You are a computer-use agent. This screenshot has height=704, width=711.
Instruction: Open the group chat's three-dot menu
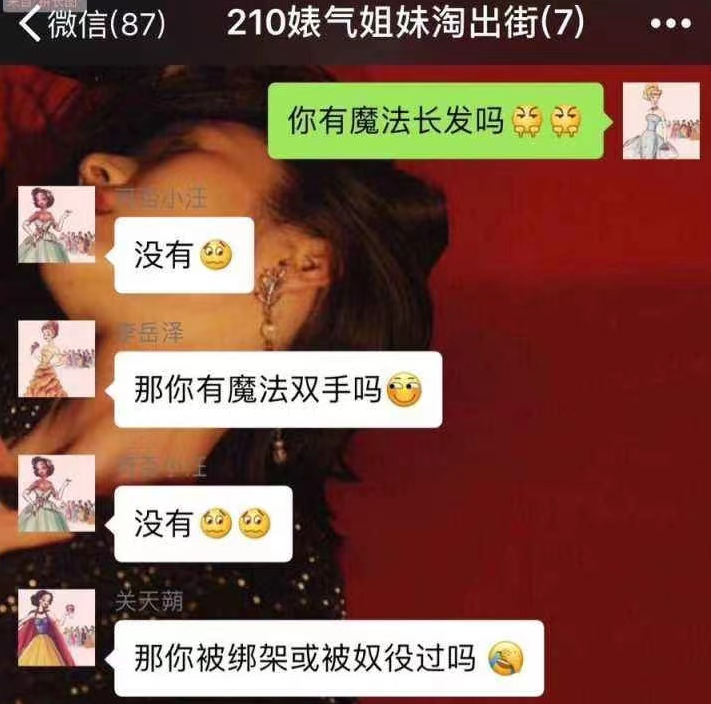pyautogui.click(x=669, y=26)
